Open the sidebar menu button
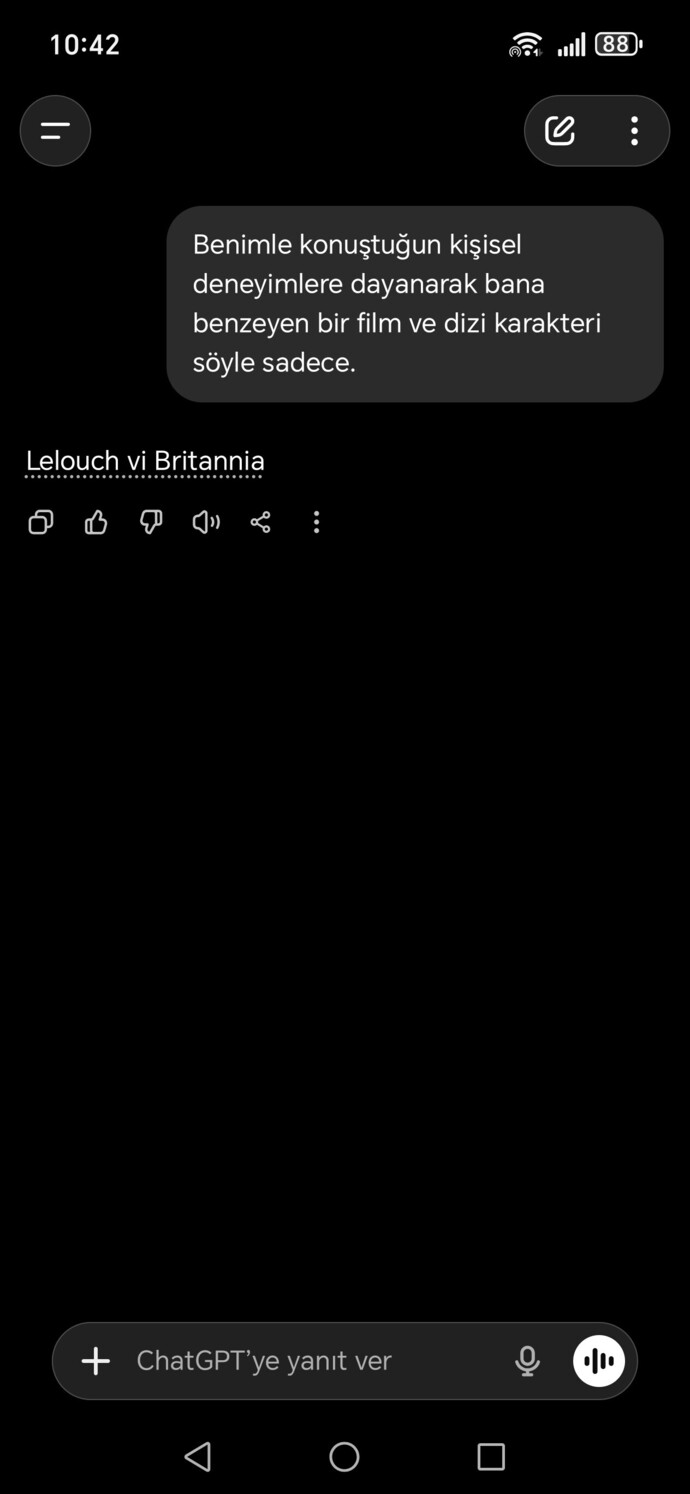The image size is (690, 1494). [55, 131]
